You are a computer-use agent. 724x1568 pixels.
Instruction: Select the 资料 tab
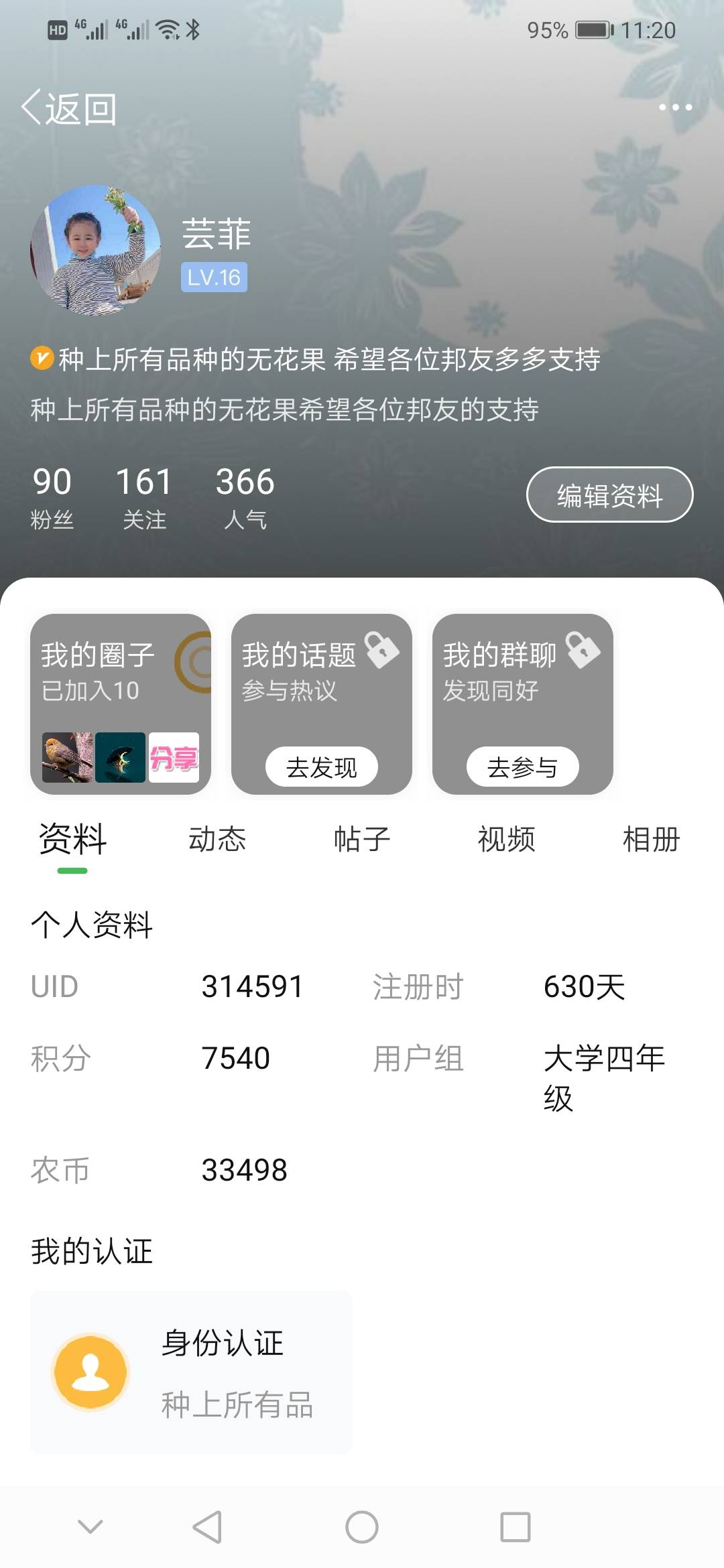(72, 839)
